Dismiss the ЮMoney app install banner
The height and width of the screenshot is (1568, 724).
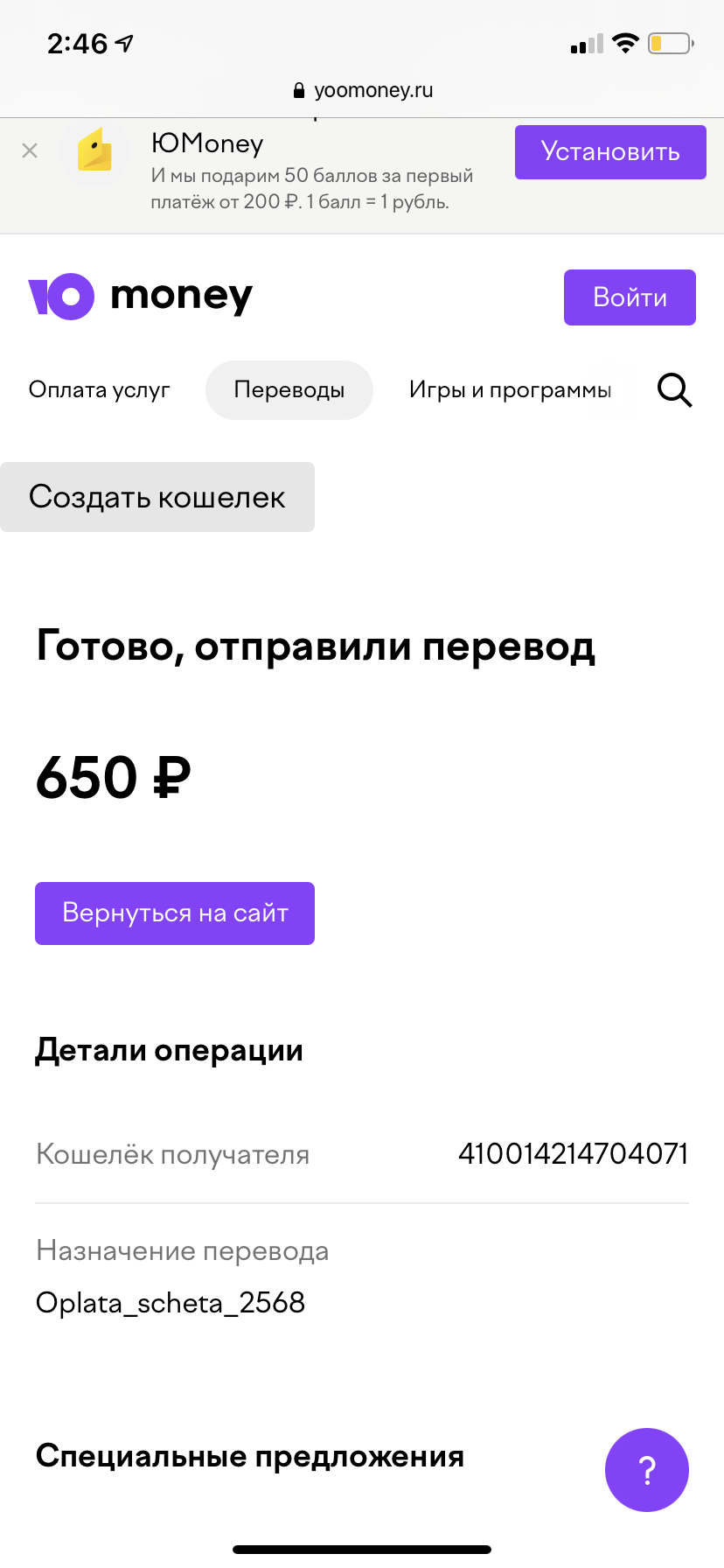tap(30, 151)
